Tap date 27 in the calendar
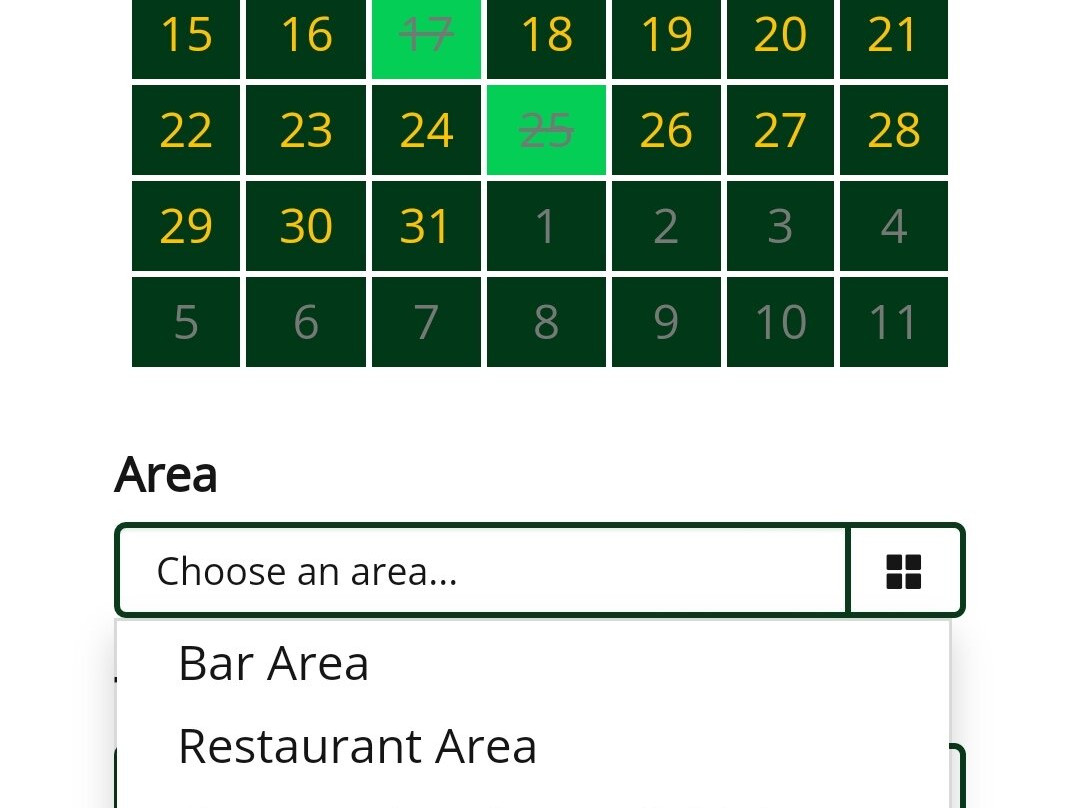This screenshot has width=1080, height=808. click(x=780, y=130)
